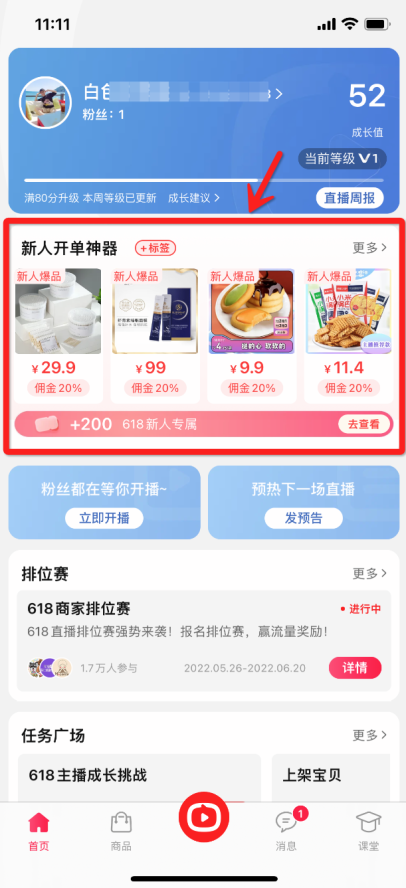
Task: Open the snack product priced ¥11.4
Action: [x=348, y=335]
